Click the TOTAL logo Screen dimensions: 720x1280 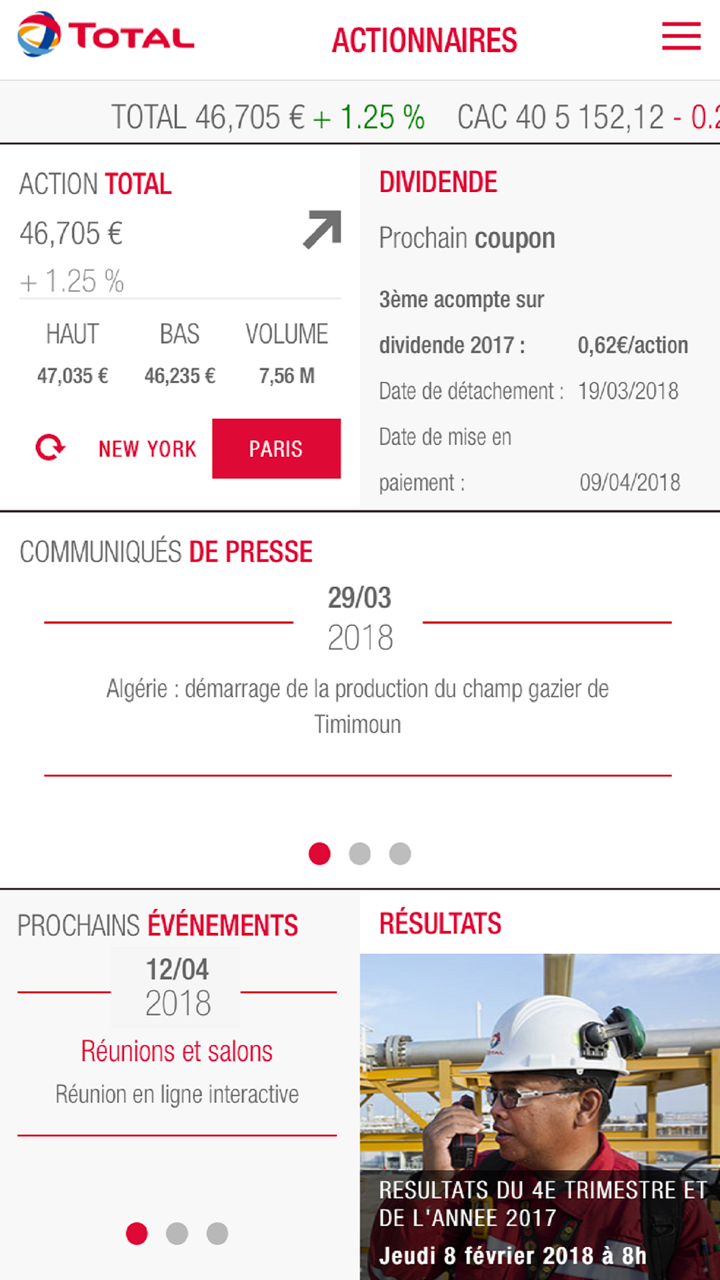pos(104,35)
